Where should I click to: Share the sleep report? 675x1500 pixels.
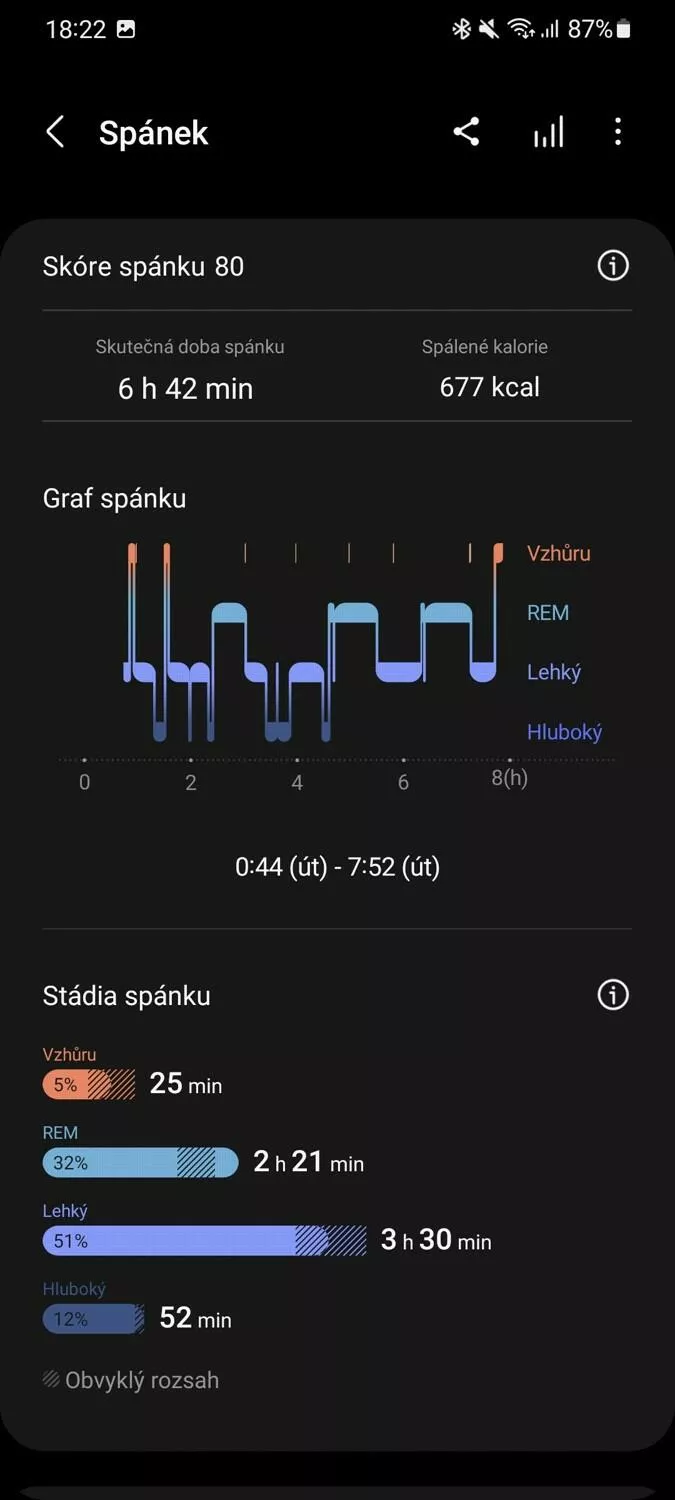click(466, 132)
